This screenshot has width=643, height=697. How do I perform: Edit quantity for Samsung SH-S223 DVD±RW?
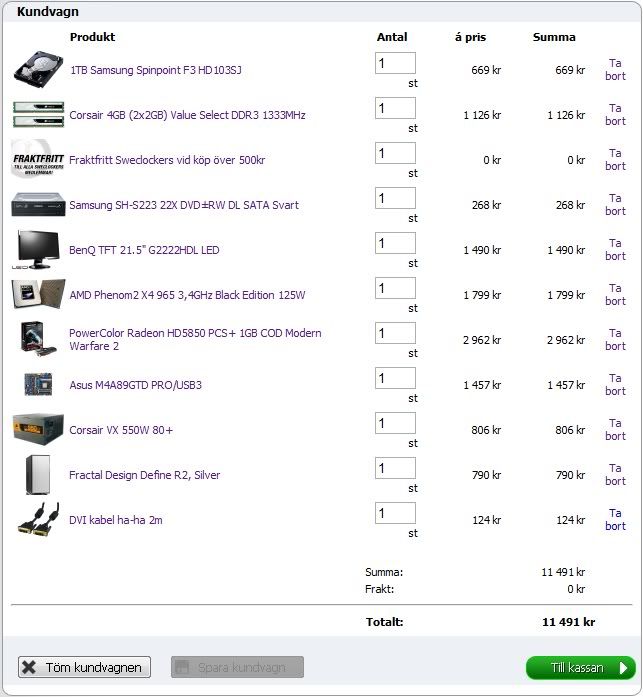[x=395, y=199]
